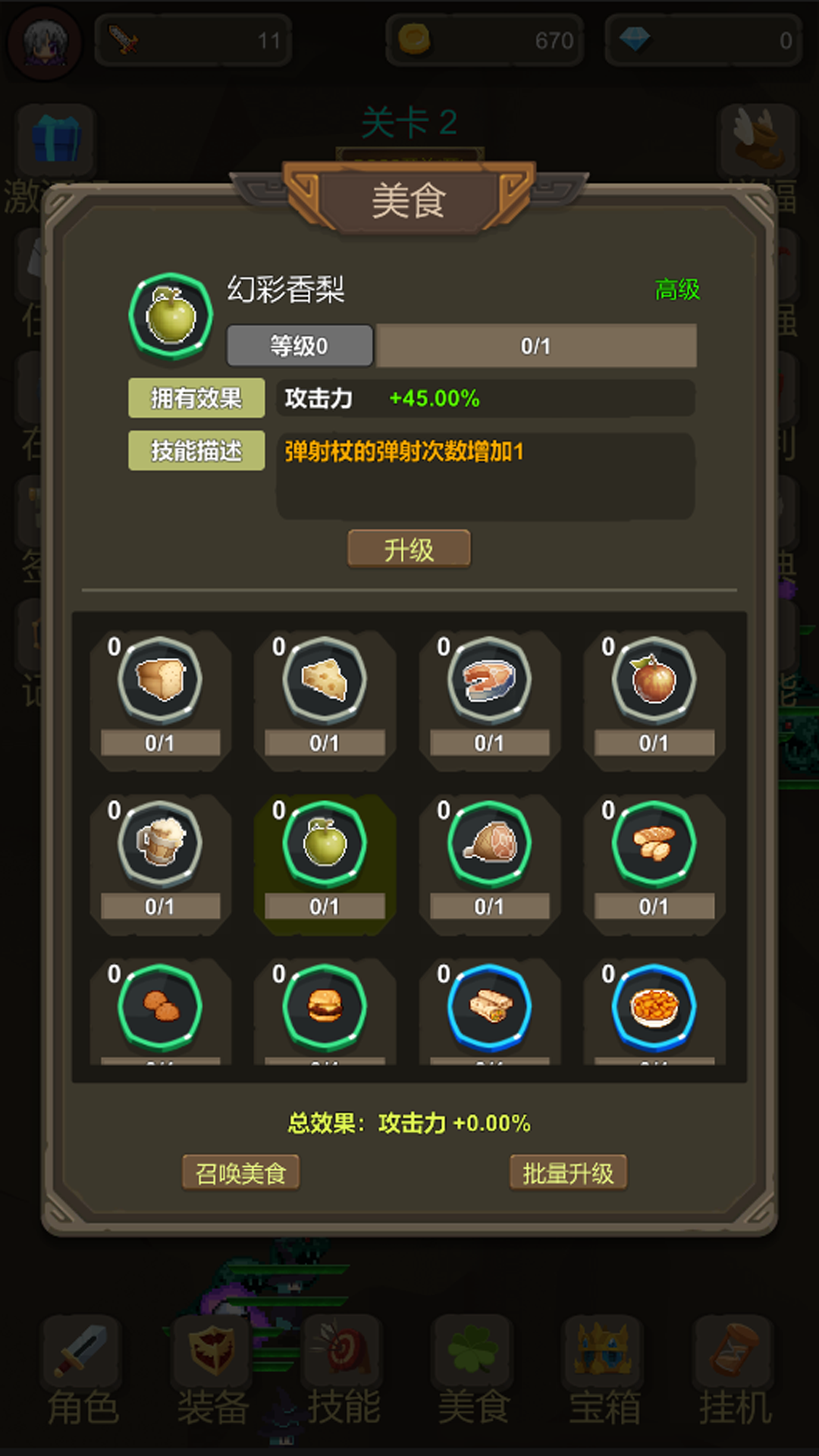
Task: Select the bread food item
Action: (x=160, y=680)
